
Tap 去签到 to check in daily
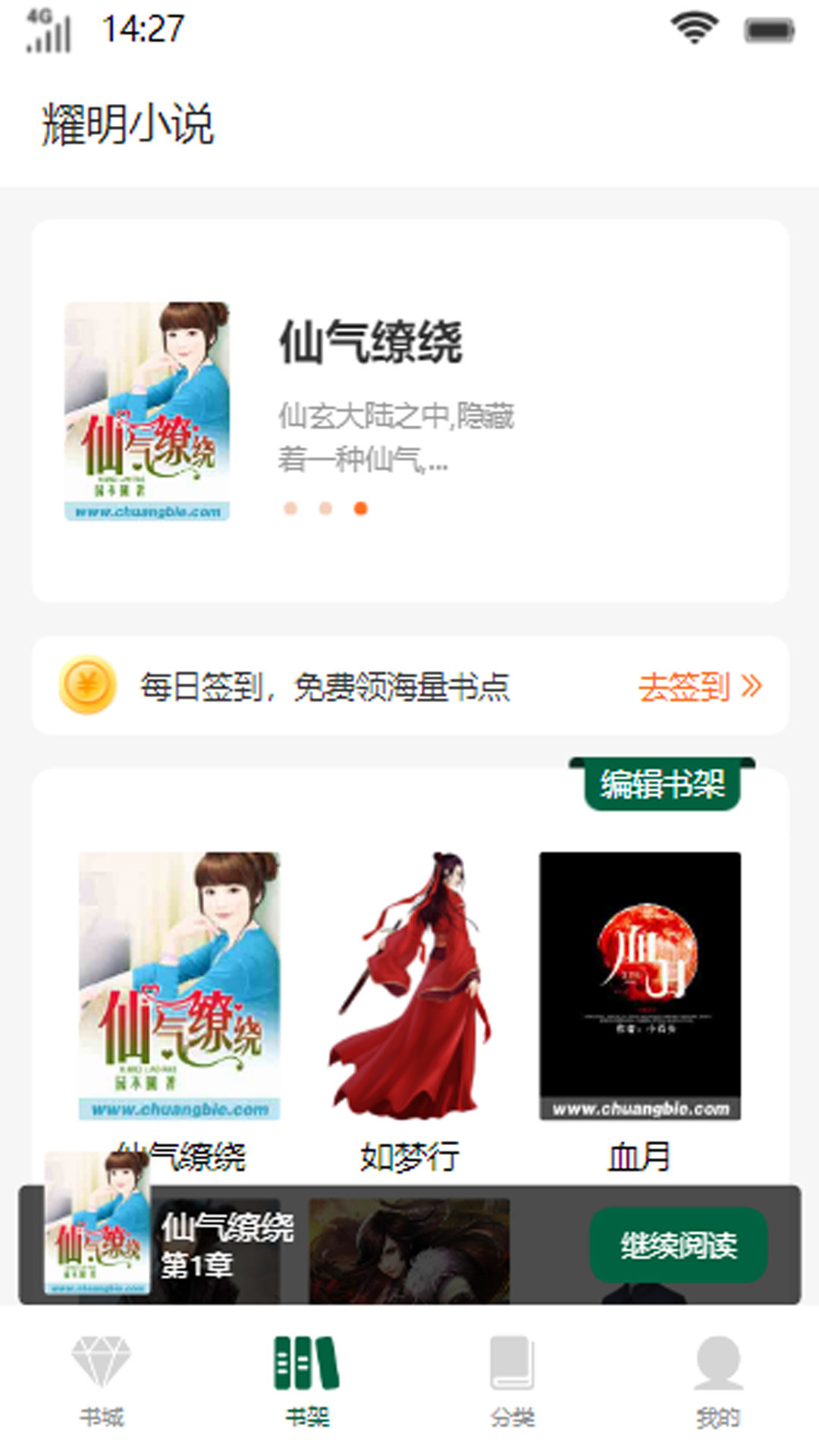click(x=699, y=687)
